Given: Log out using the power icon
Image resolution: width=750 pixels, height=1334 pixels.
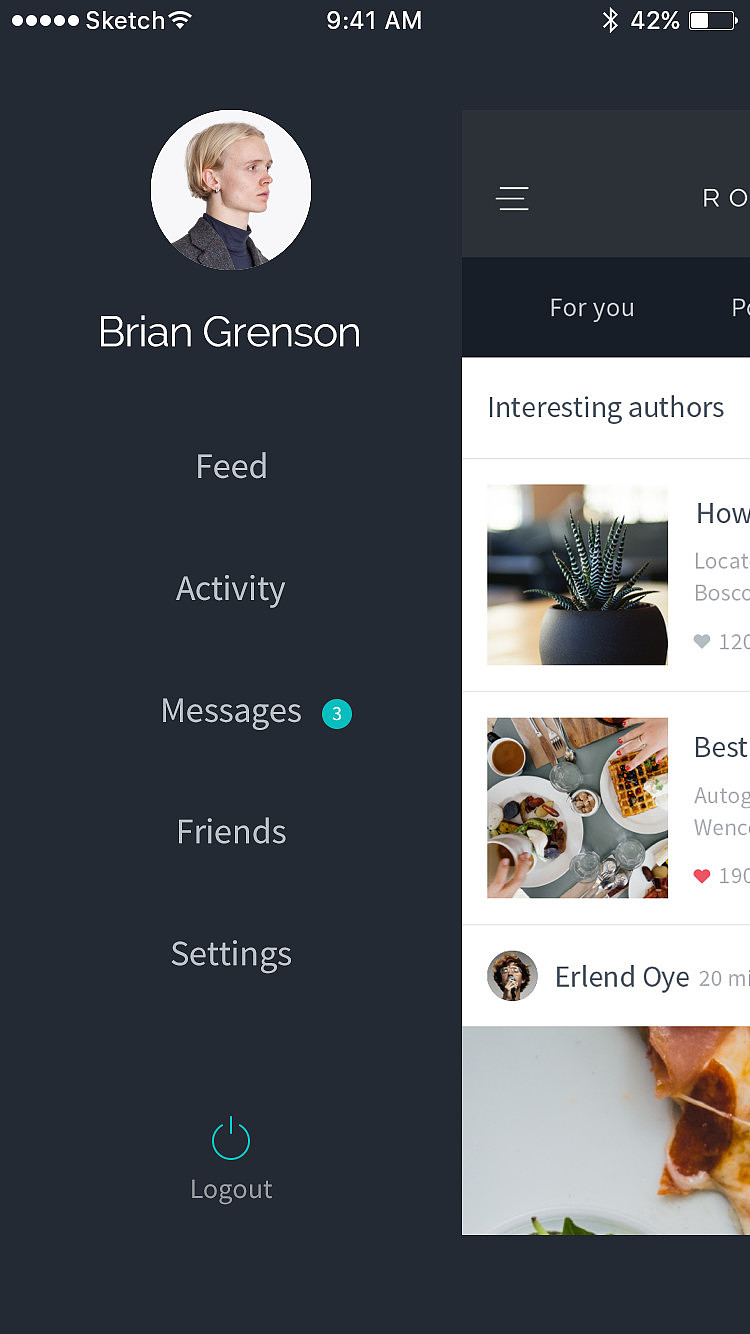Looking at the screenshot, I should tap(231, 1140).
